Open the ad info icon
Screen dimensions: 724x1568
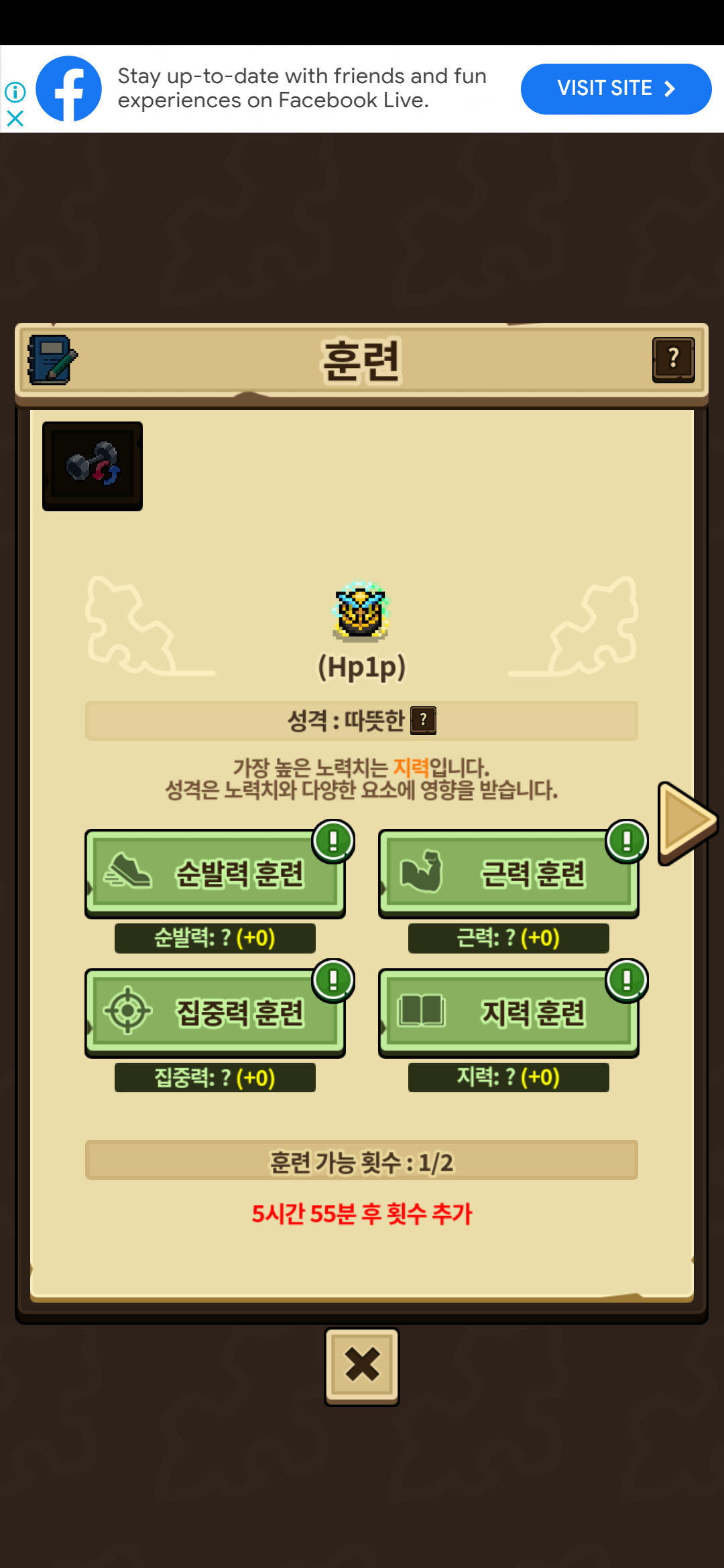[15, 91]
